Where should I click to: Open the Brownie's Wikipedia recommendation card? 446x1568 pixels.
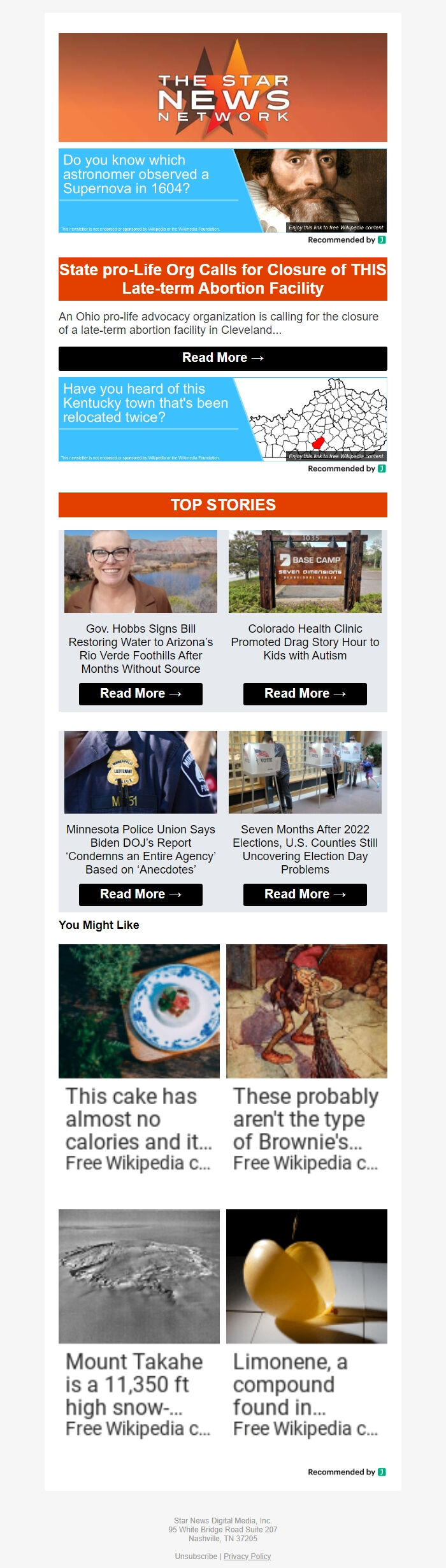point(306,1058)
